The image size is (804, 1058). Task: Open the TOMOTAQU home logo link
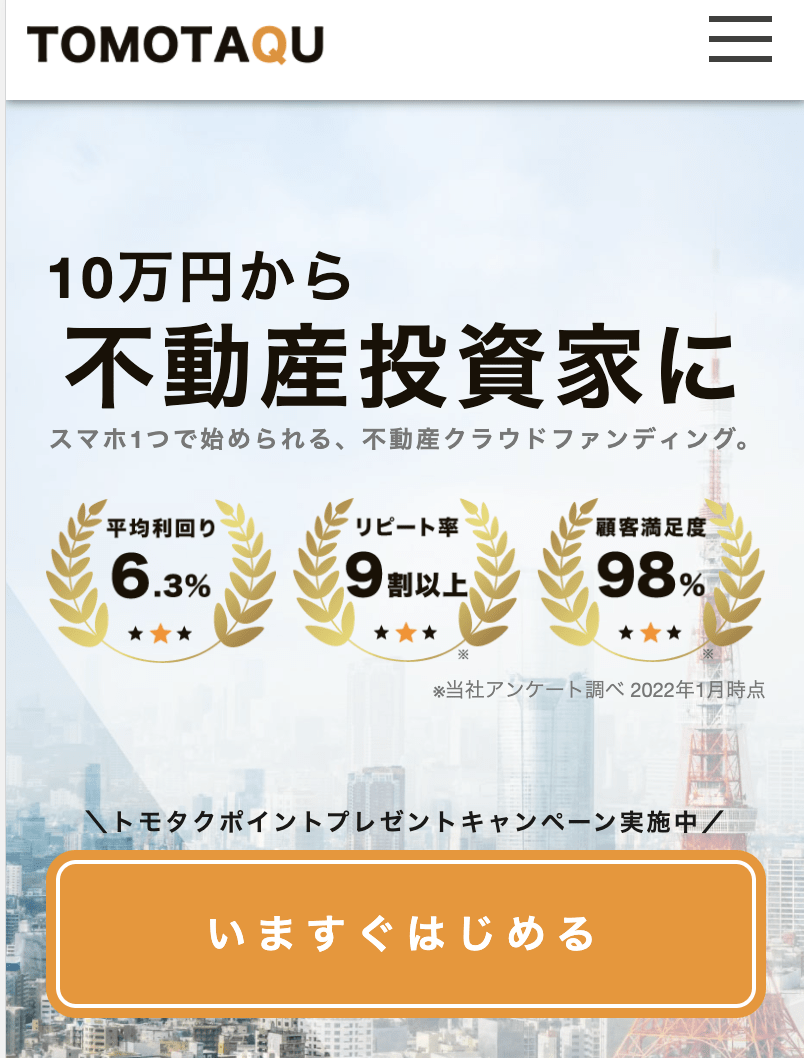pyautogui.click(x=175, y=45)
